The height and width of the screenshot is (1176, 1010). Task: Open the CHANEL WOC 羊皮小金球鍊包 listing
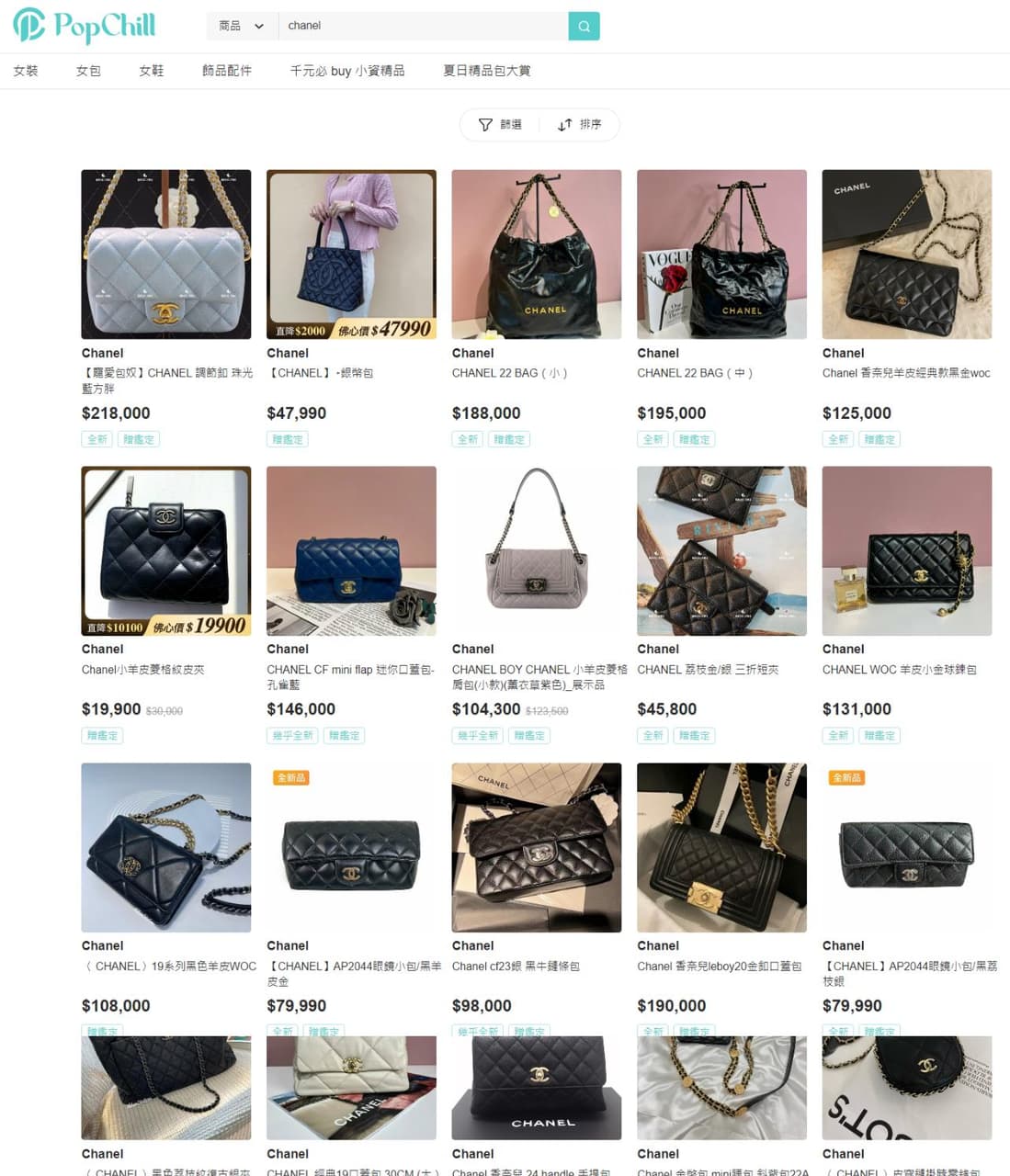tap(906, 551)
